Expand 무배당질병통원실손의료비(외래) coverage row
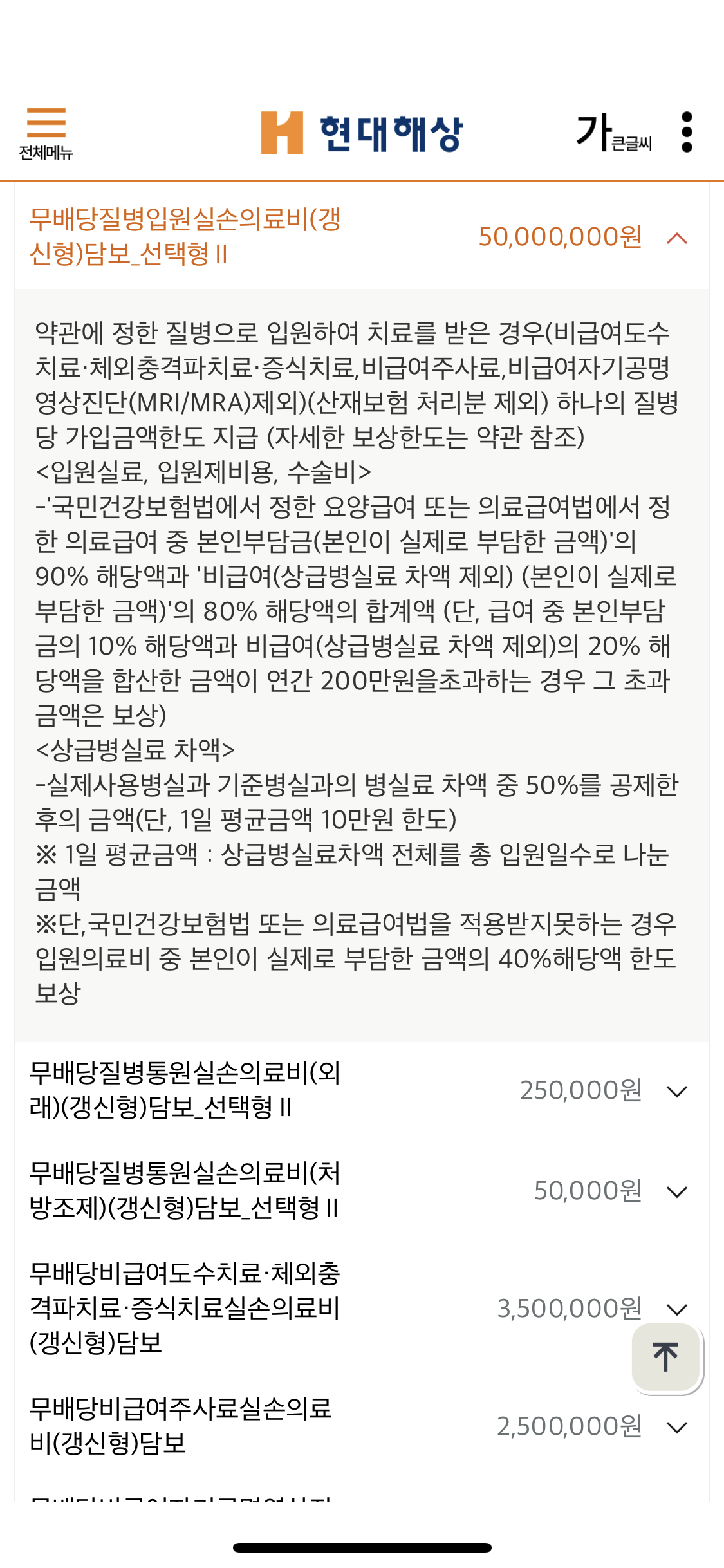The width and height of the screenshot is (724, 1568). pos(362,1090)
